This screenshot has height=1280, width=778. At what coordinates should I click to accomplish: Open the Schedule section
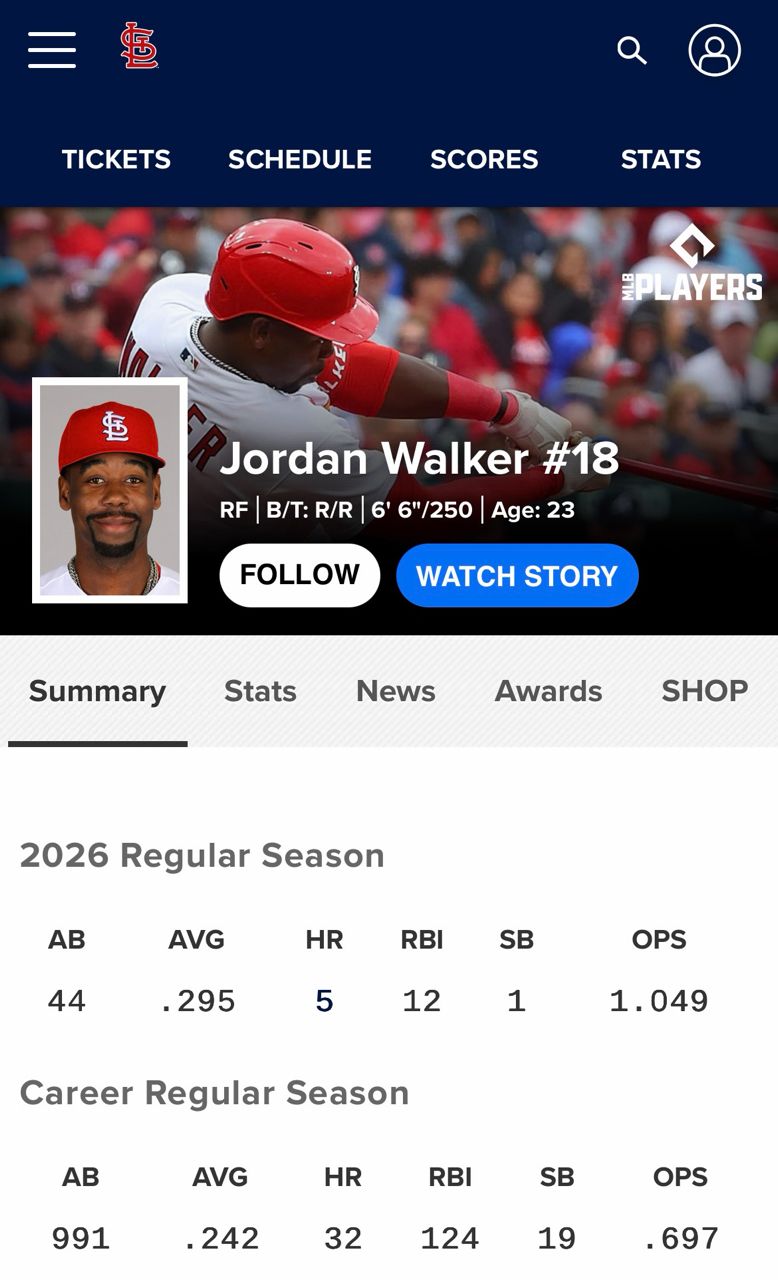coord(300,160)
